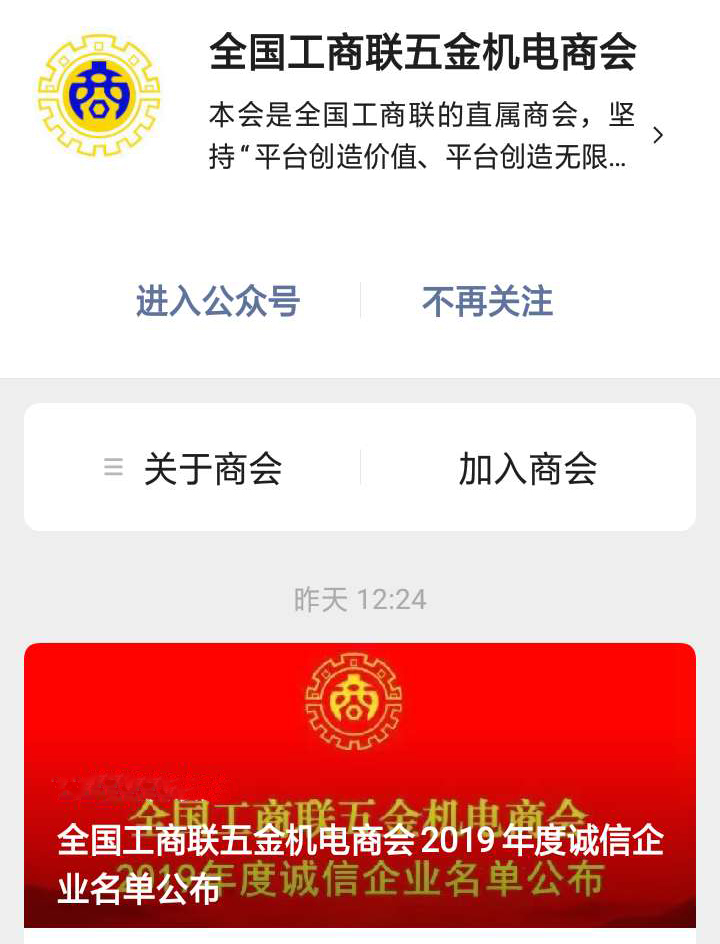
Task: Tap the right chevron to view account details
Action: (658, 135)
